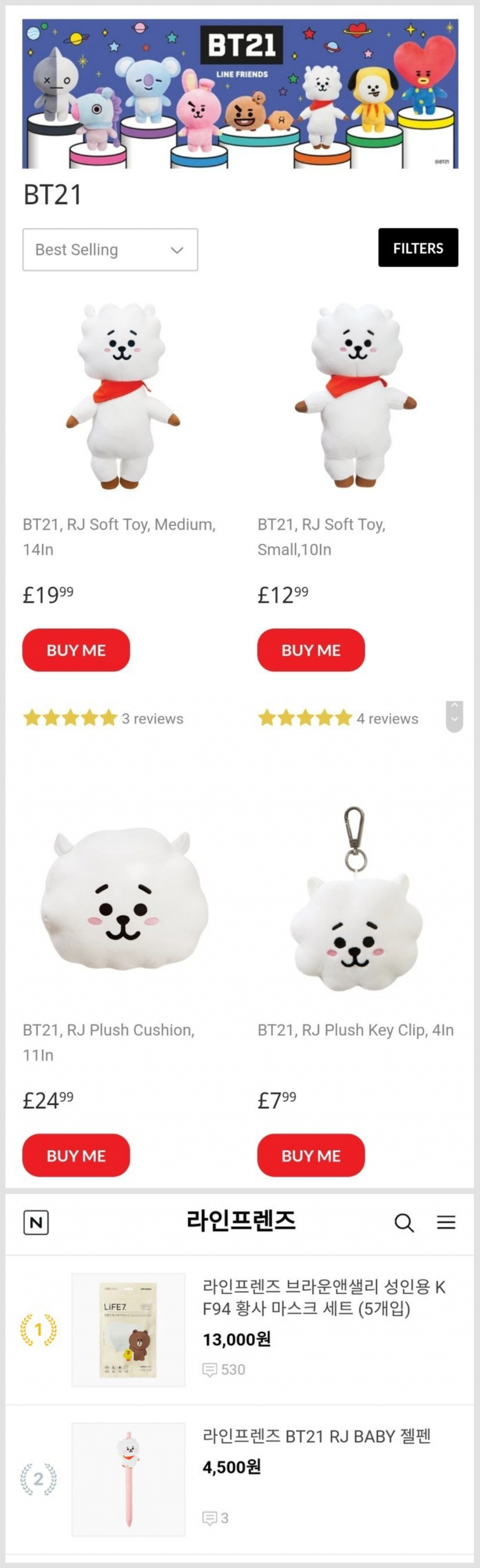Open the RJ Plush Cushion product image
Image resolution: width=480 pixels, height=1568 pixels.
pos(124,899)
